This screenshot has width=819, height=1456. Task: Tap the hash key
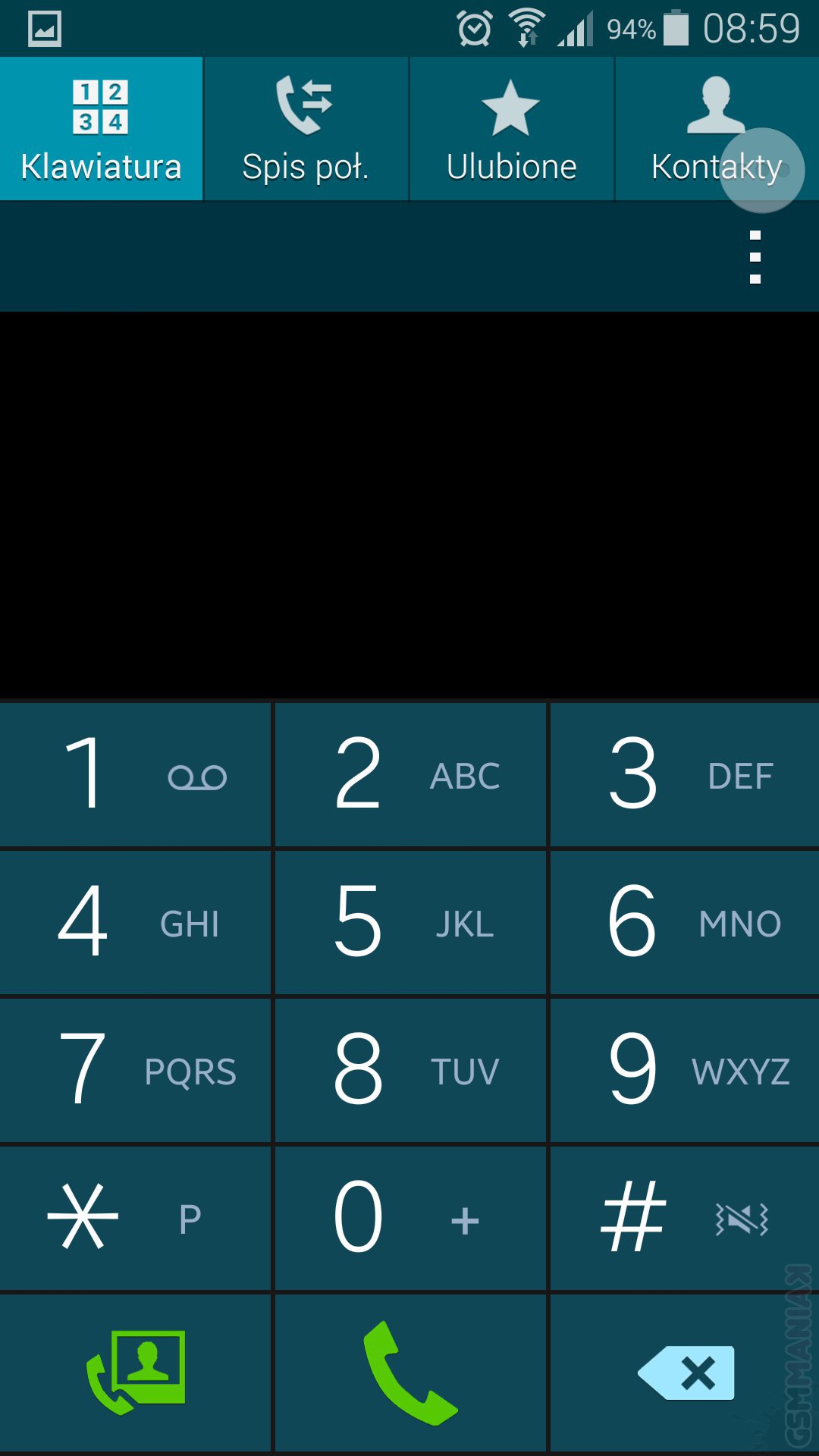[685, 1218]
